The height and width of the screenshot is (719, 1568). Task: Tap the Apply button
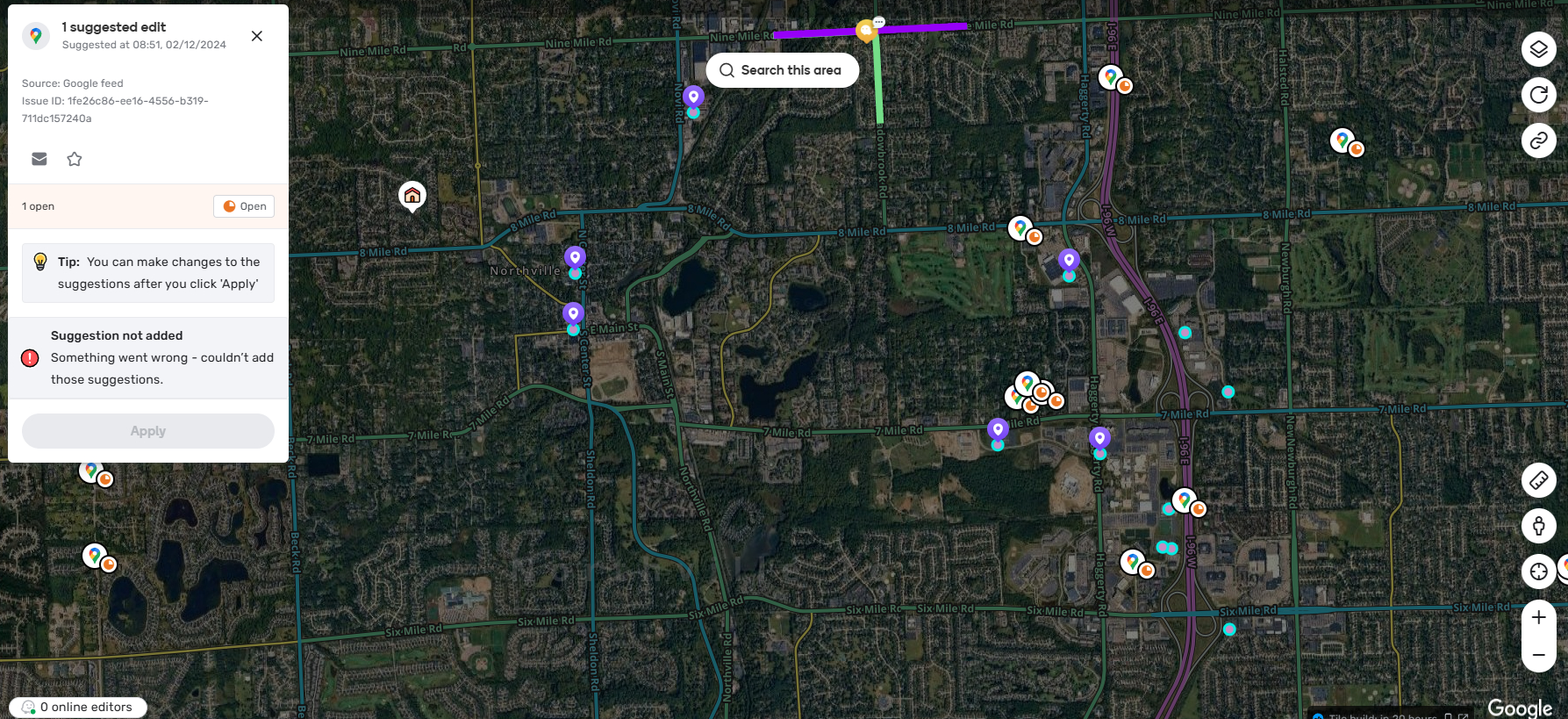point(147,431)
